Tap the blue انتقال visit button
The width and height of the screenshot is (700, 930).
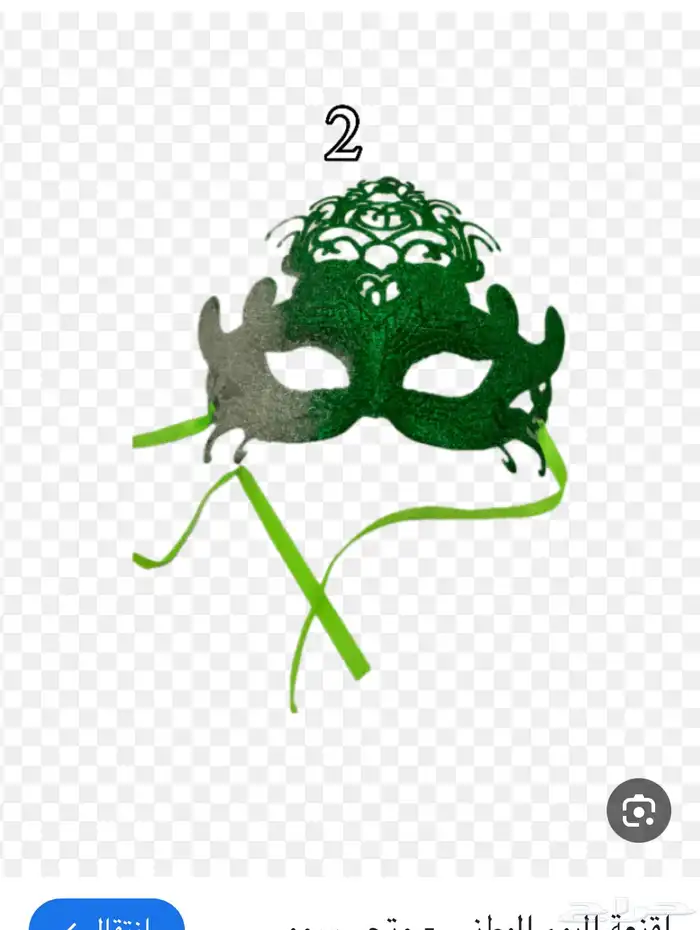(x=107, y=918)
